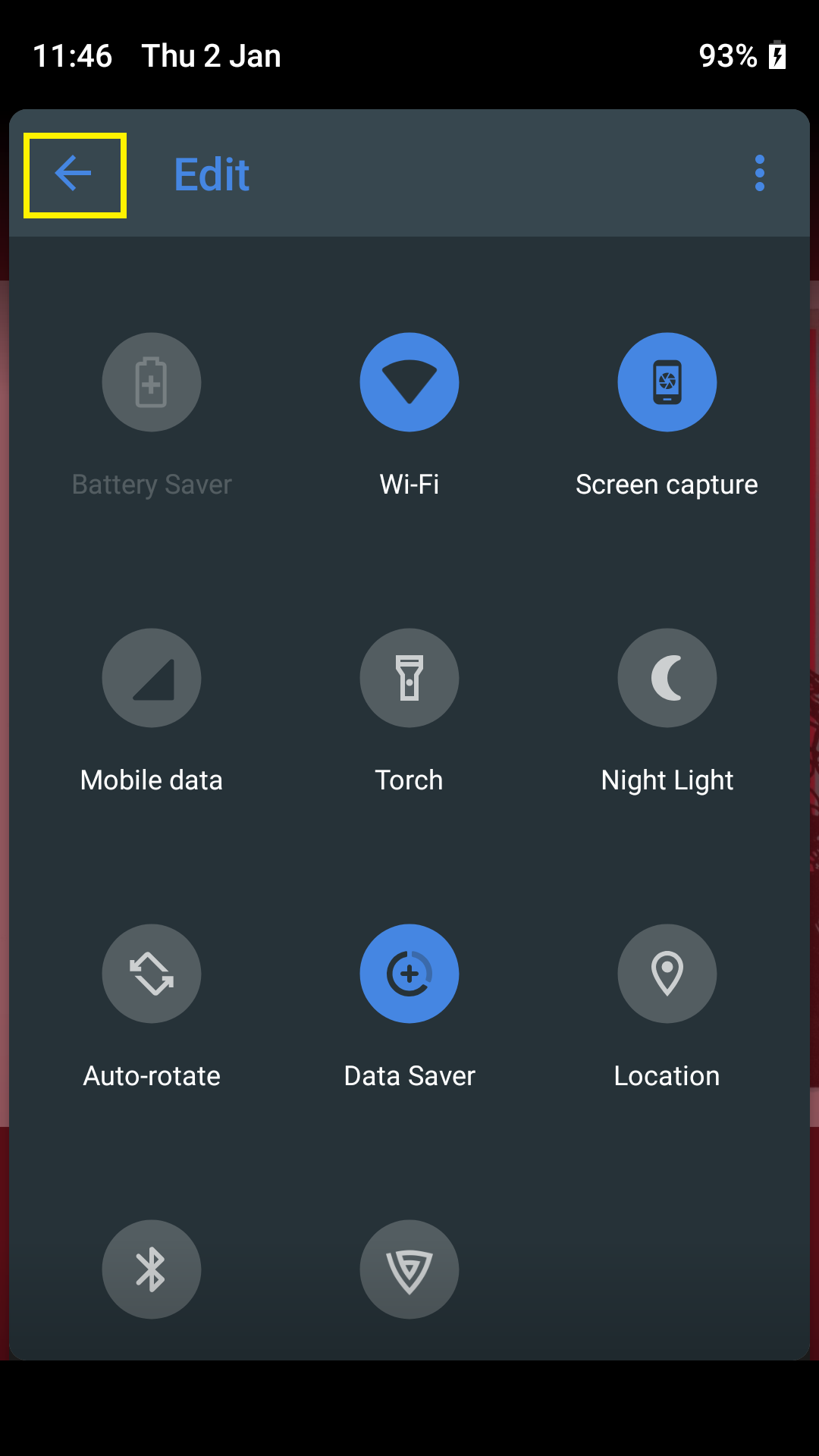This screenshot has width=819, height=1456.
Task: Select the Auto-rotate icon
Action: pos(152,974)
